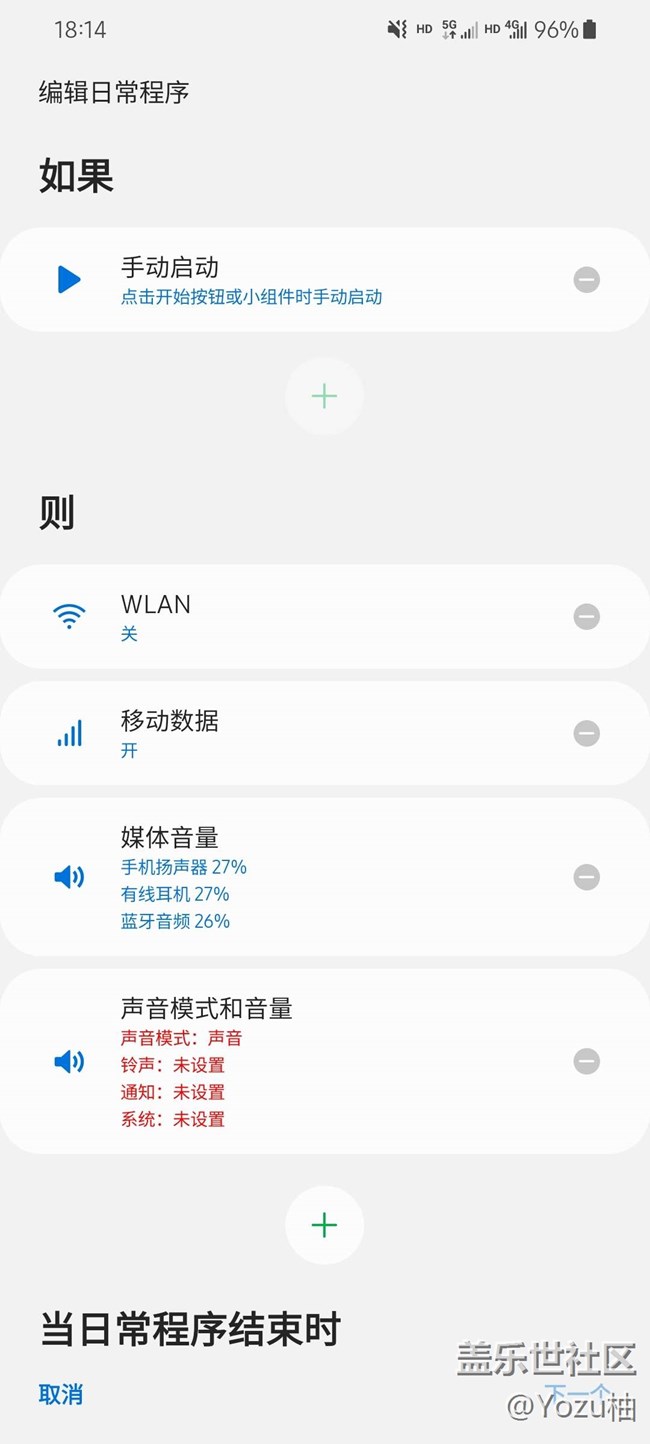
Task: Open the 媒体音量 action settings
Action: pos(324,877)
